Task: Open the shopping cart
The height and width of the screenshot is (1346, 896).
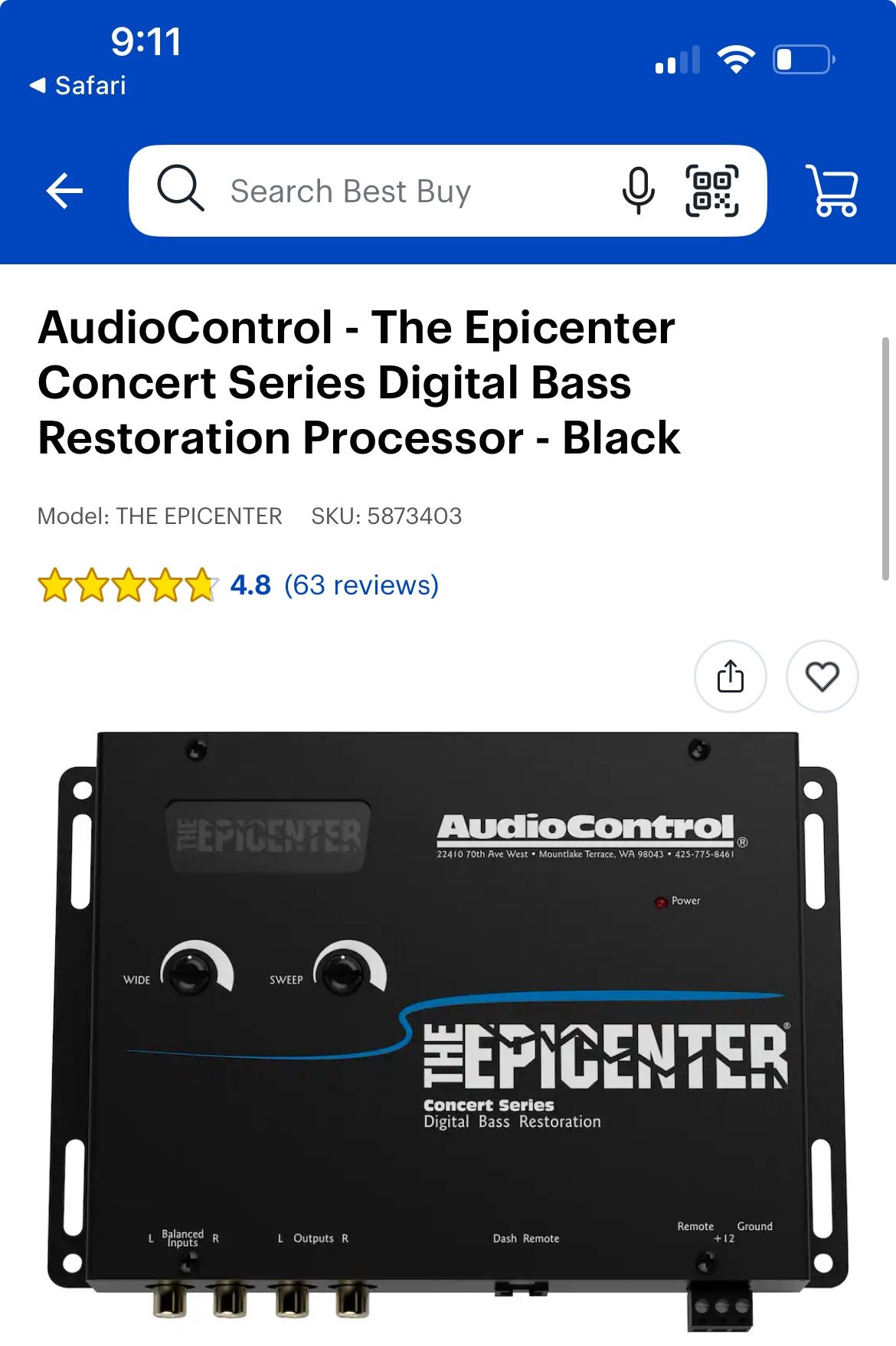Action: coord(832,191)
